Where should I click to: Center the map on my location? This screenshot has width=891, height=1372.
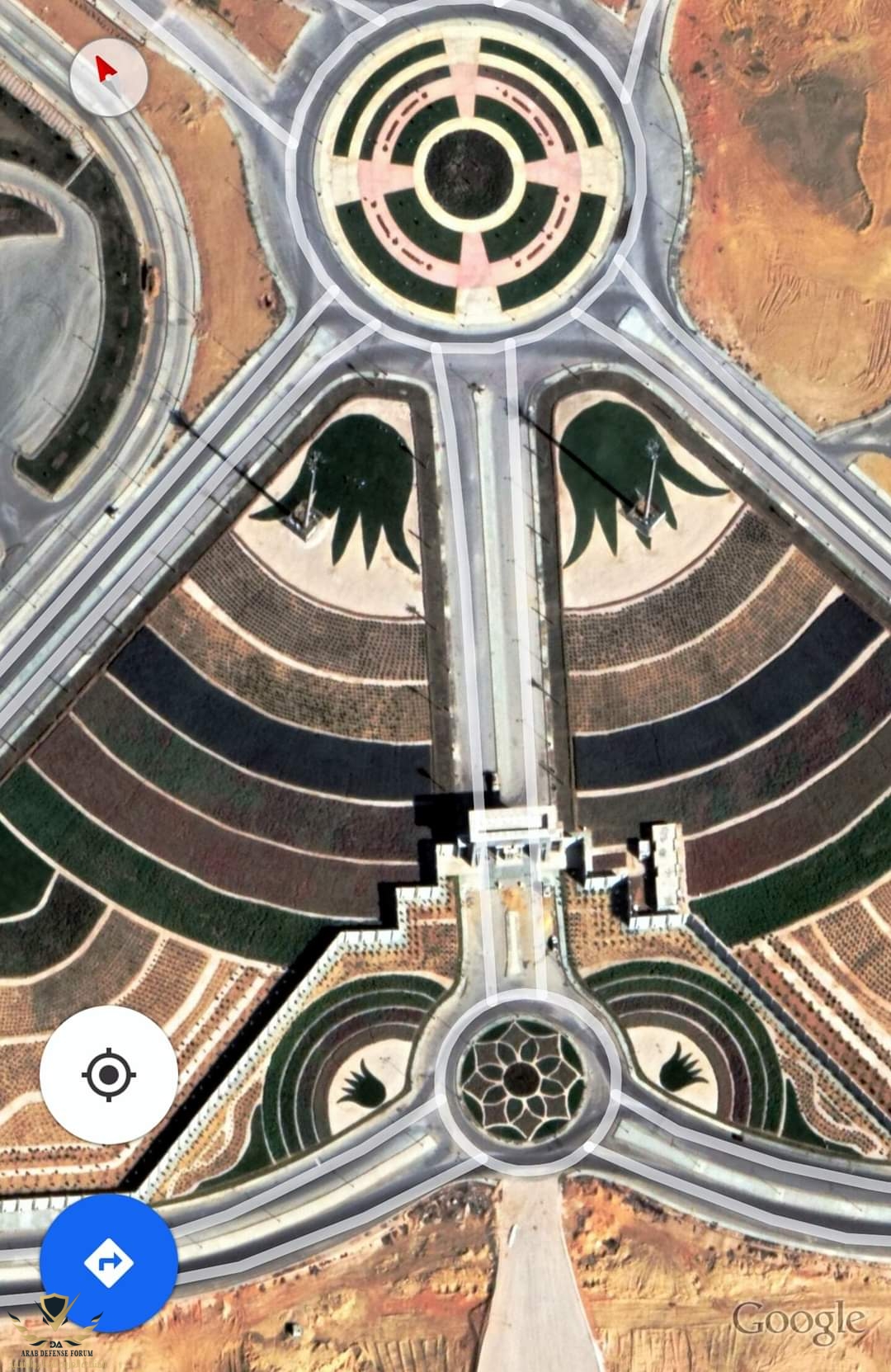pyautogui.click(x=109, y=1075)
